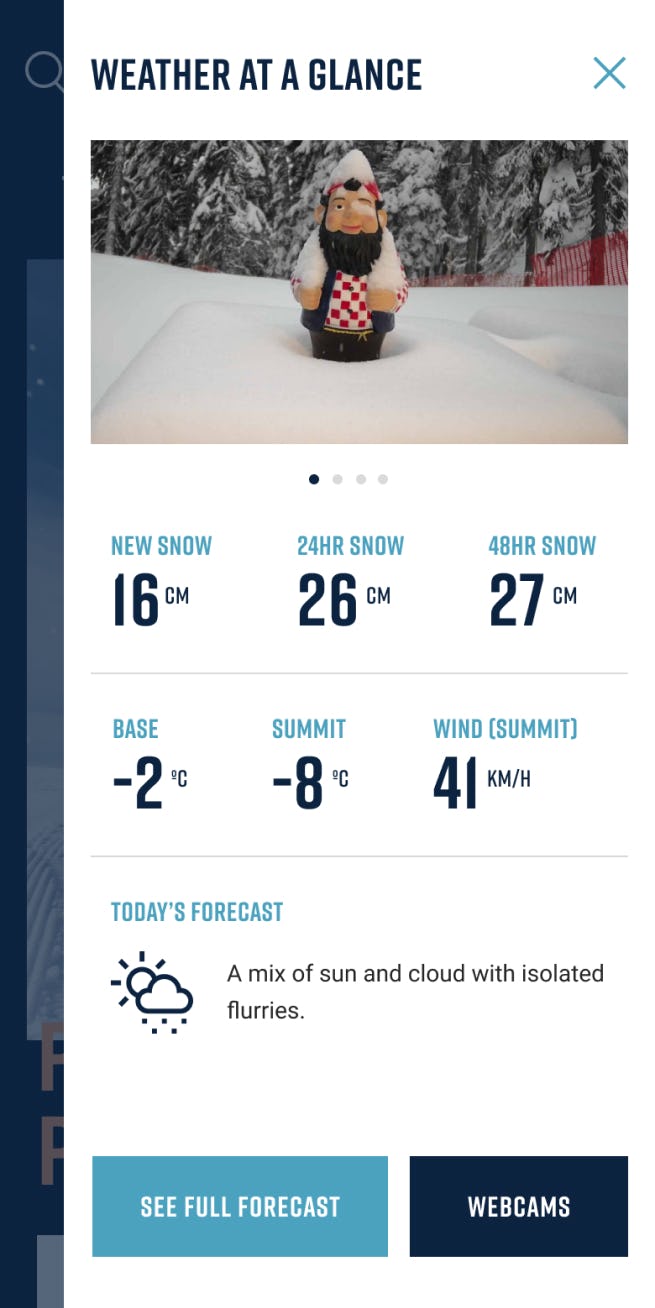This screenshot has width=655, height=1308.
Task: Close the Weather at a Glance panel
Action: click(x=609, y=73)
